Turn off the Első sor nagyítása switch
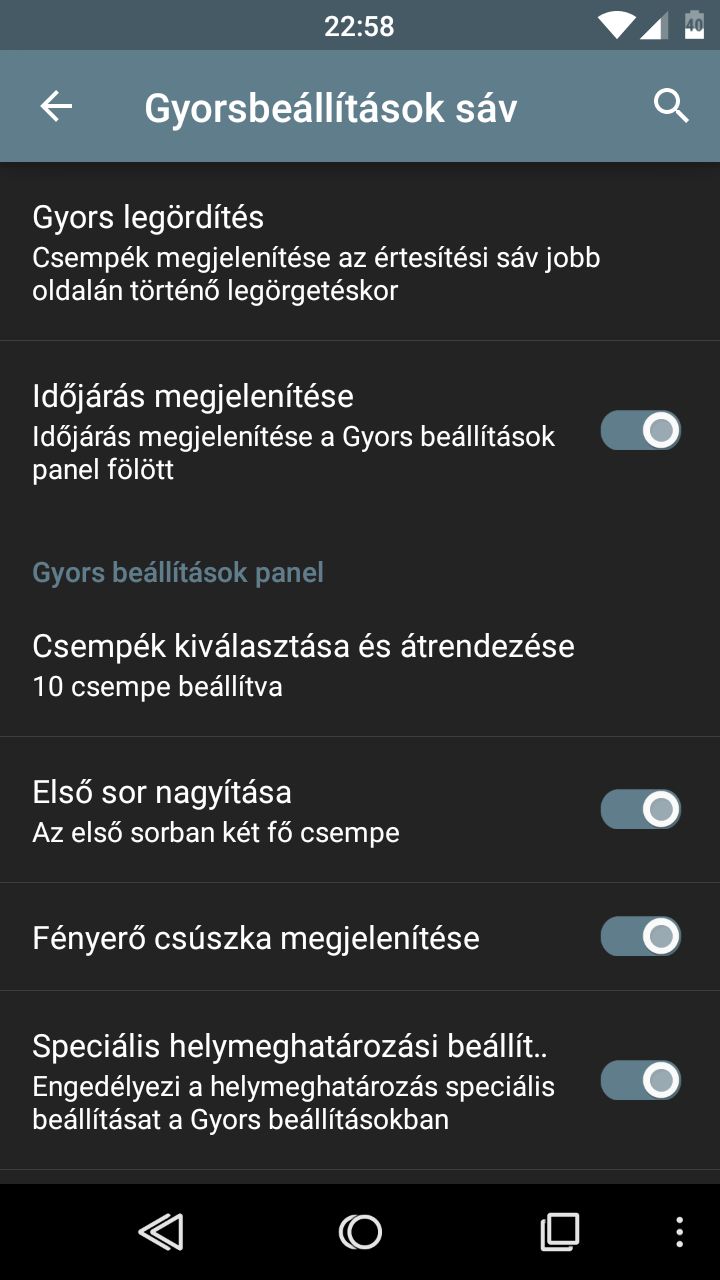The height and width of the screenshot is (1280, 720). (640, 809)
